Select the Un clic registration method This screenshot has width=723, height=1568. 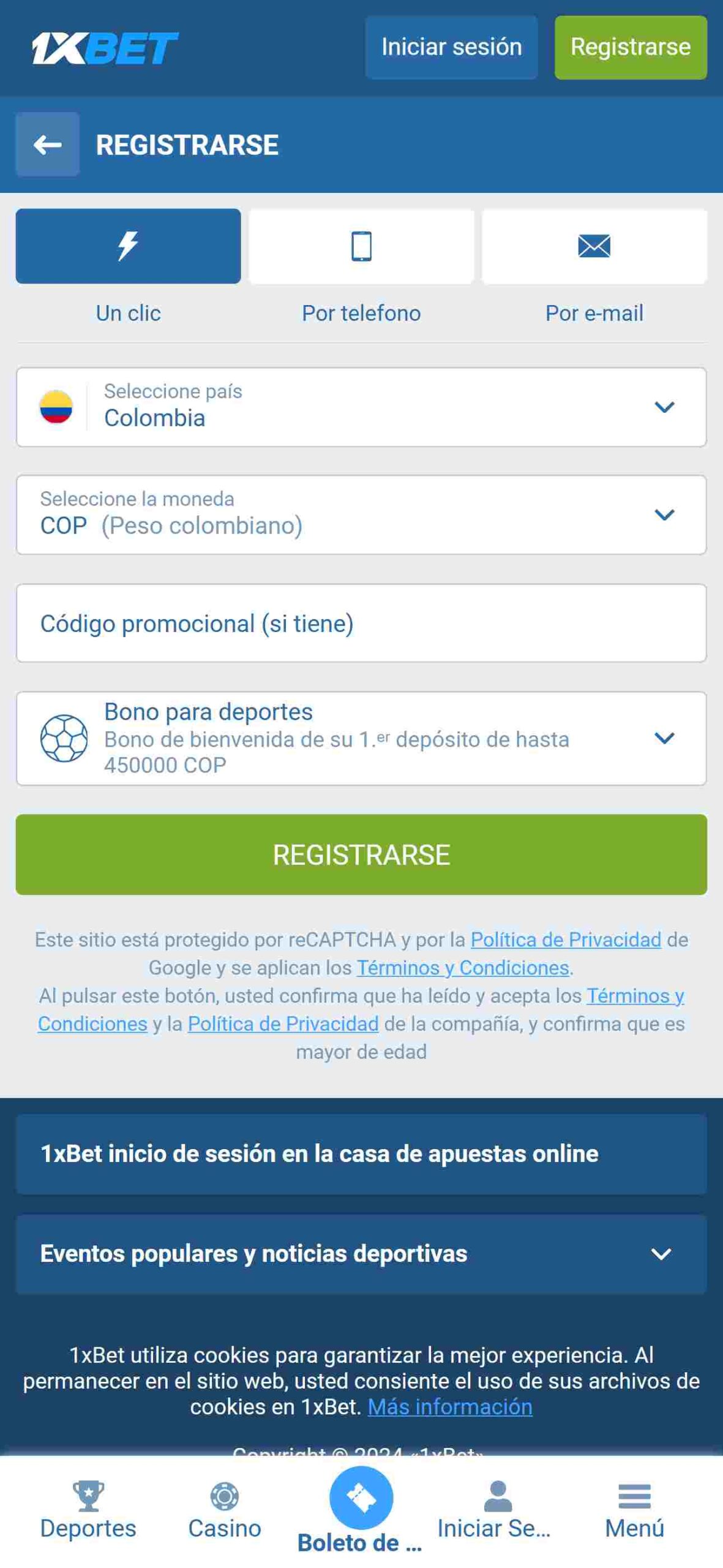coord(128,246)
